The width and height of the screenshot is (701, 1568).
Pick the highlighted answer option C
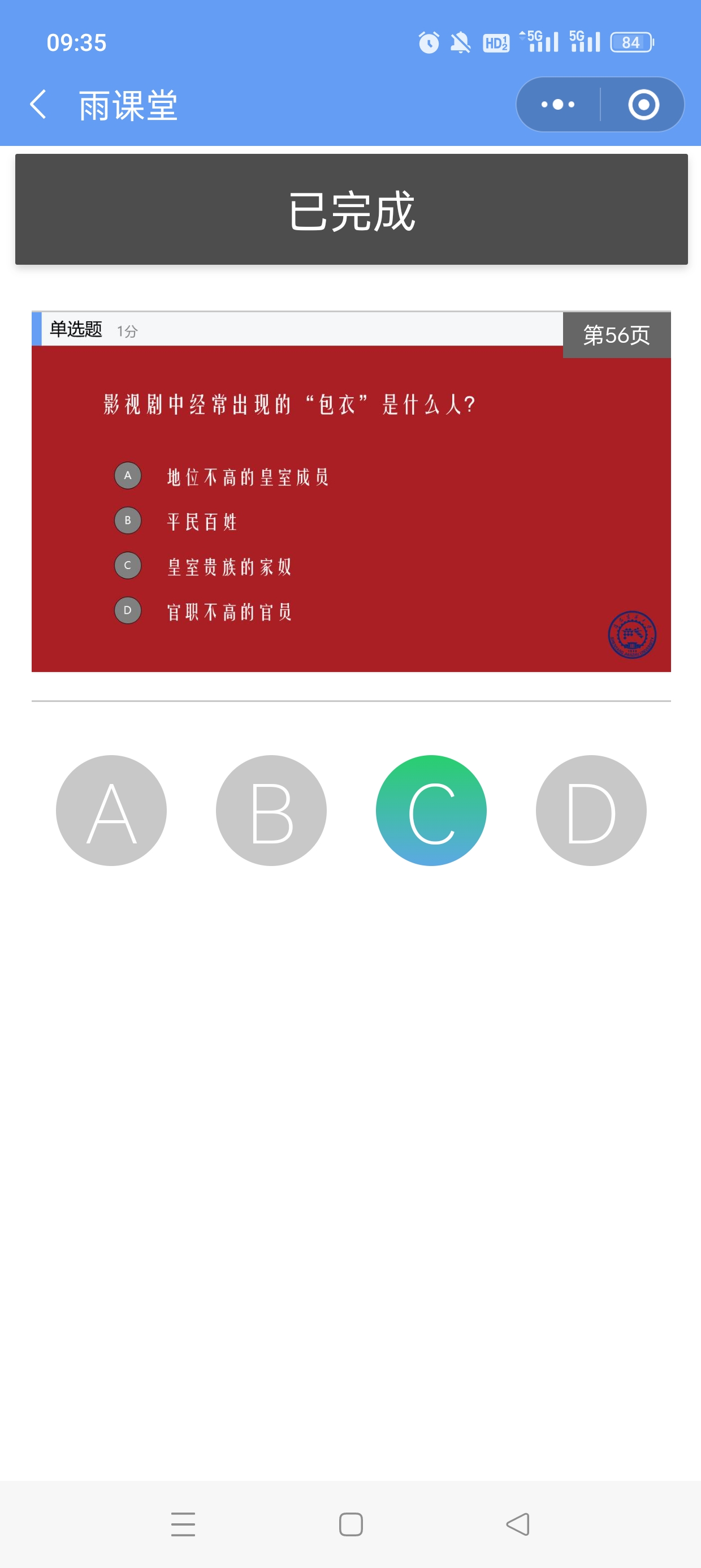point(431,810)
